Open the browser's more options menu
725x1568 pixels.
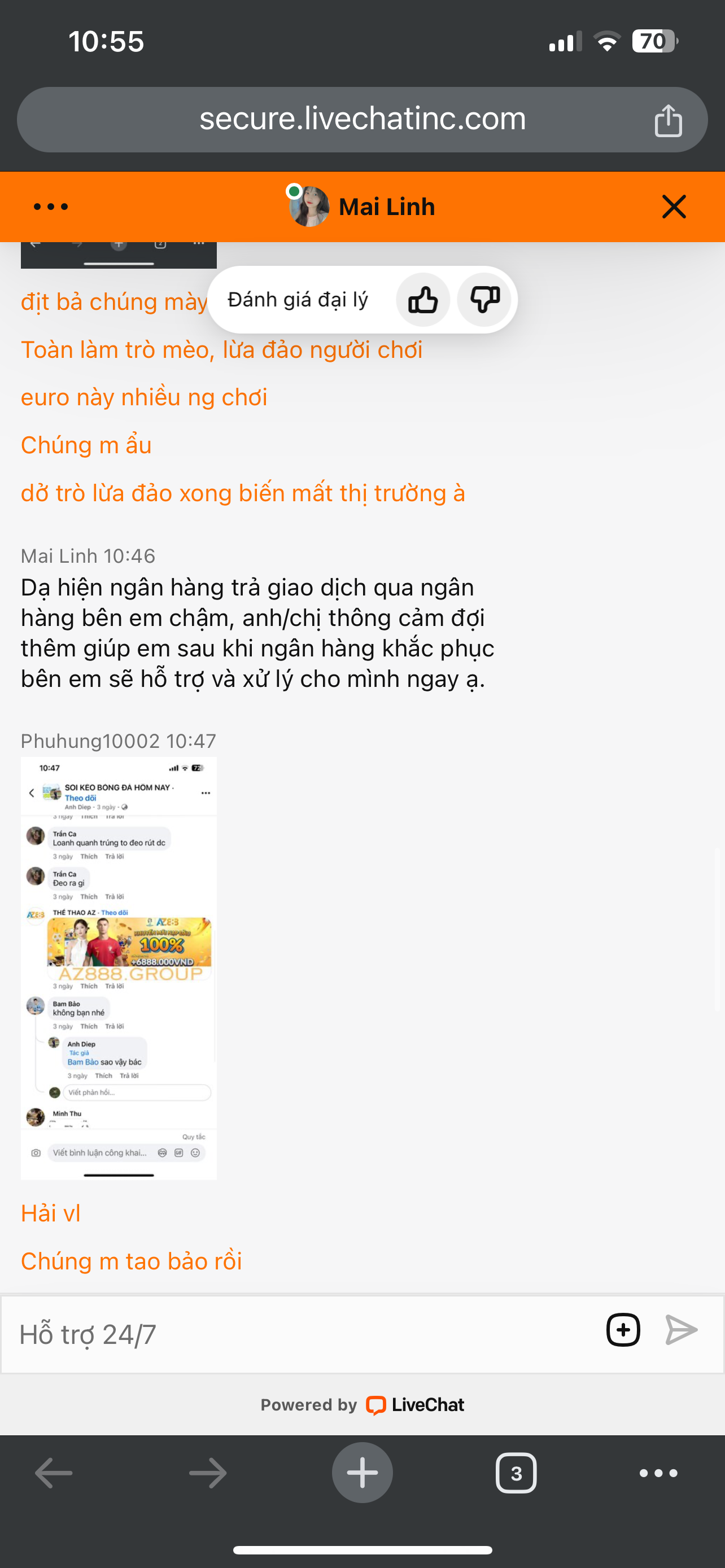coord(658,1473)
